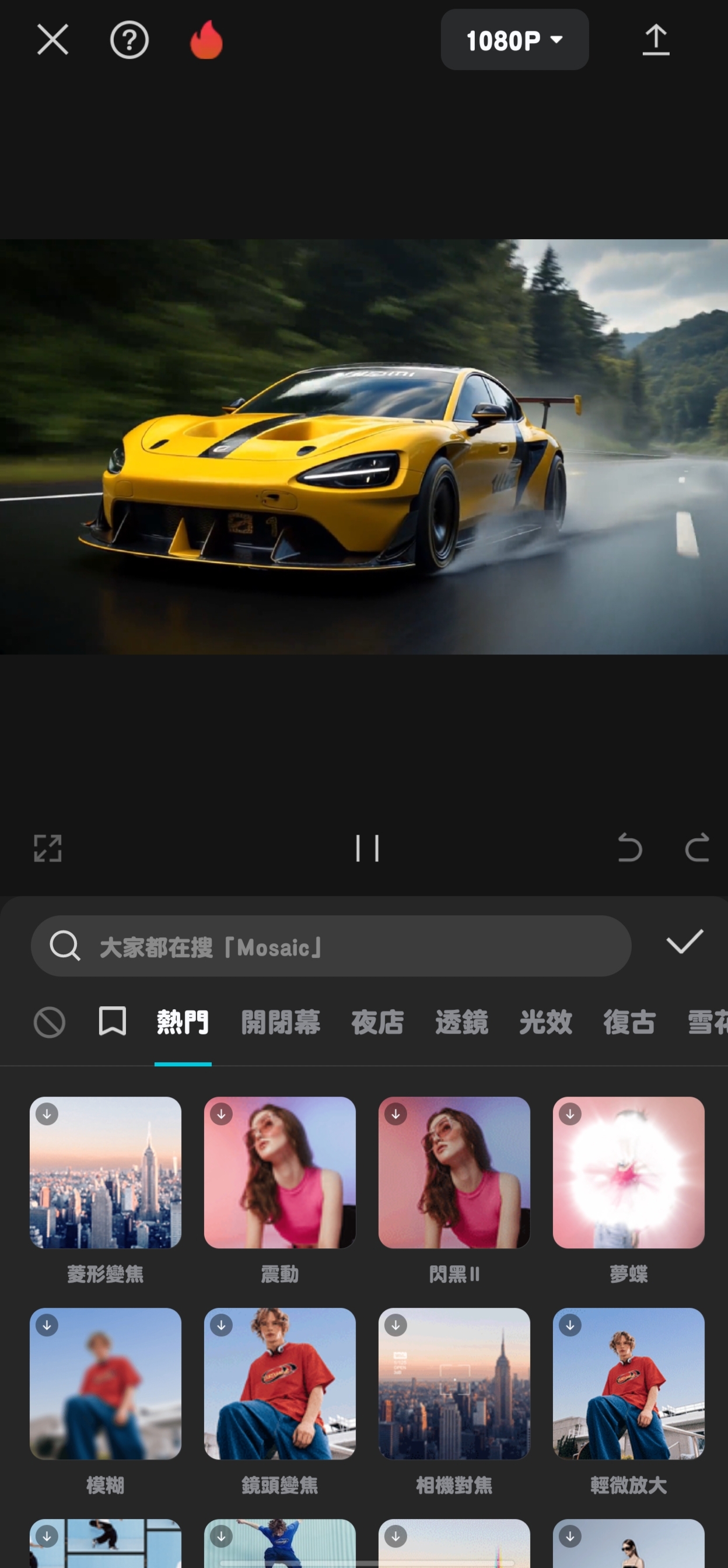Open saved effects bookmark tab

113,1021
